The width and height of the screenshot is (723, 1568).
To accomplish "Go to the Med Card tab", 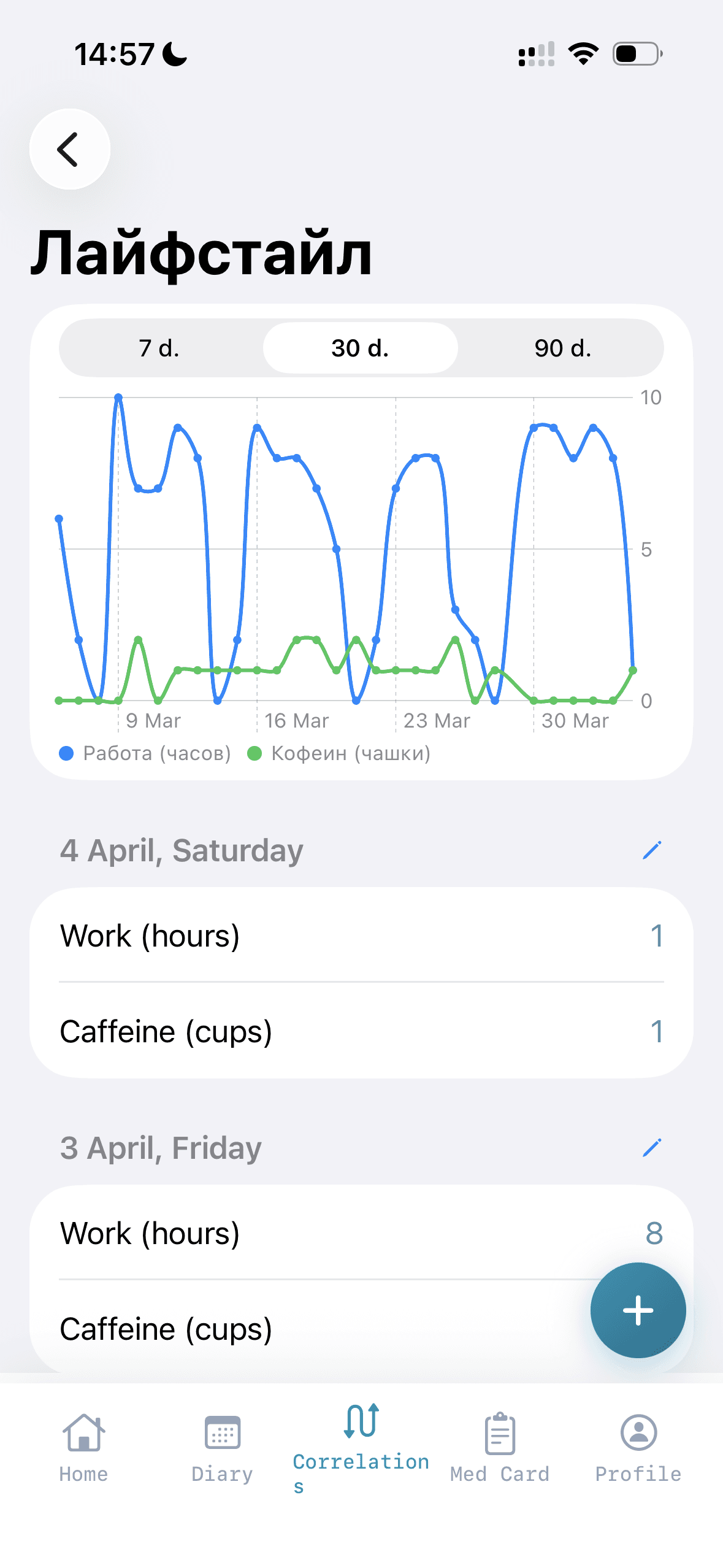I will pyautogui.click(x=500, y=1447).
